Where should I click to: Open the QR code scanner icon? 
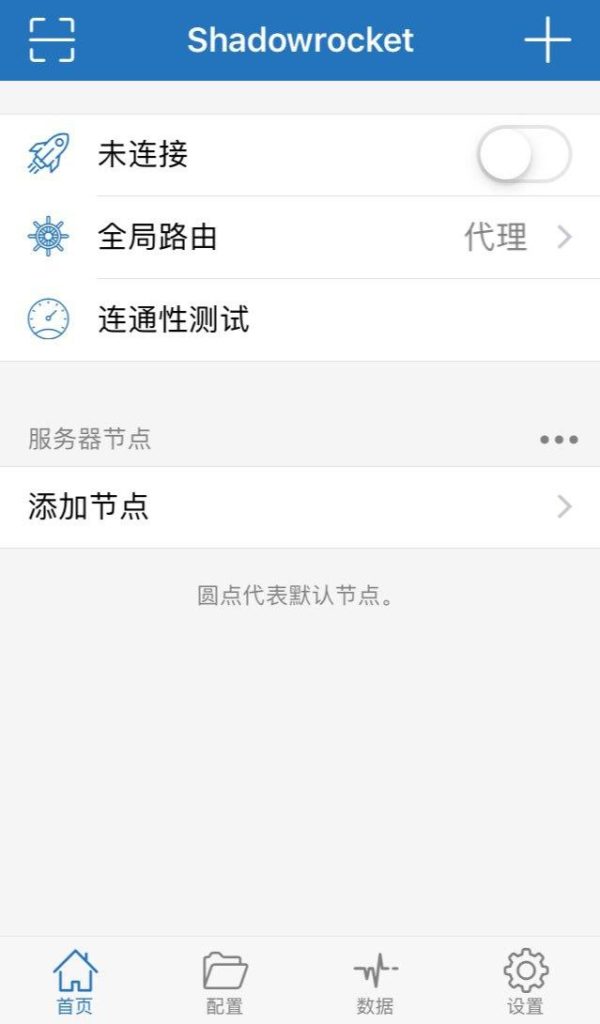[51, 40]
